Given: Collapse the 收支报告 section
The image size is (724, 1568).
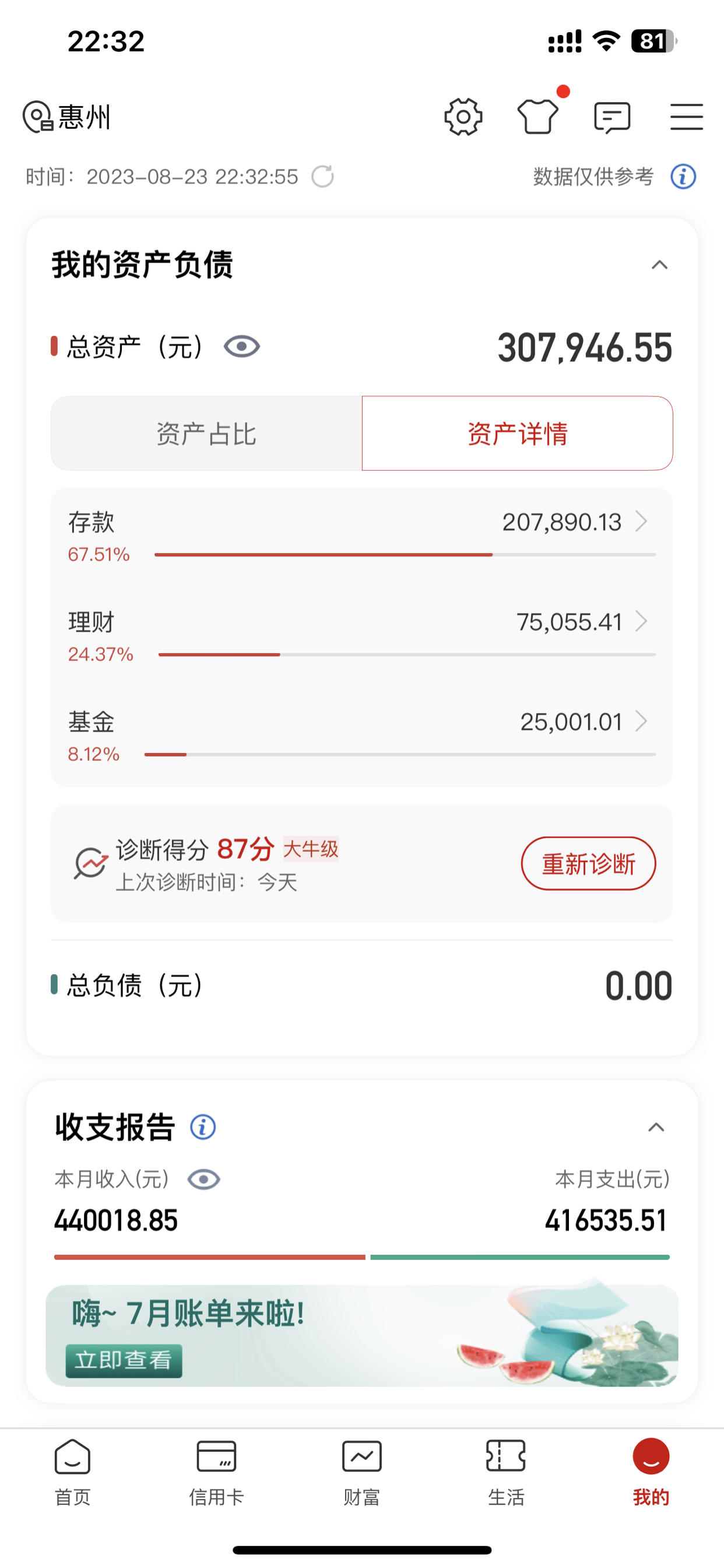Looking at the screenshot, I should [x=656, y=1128].
